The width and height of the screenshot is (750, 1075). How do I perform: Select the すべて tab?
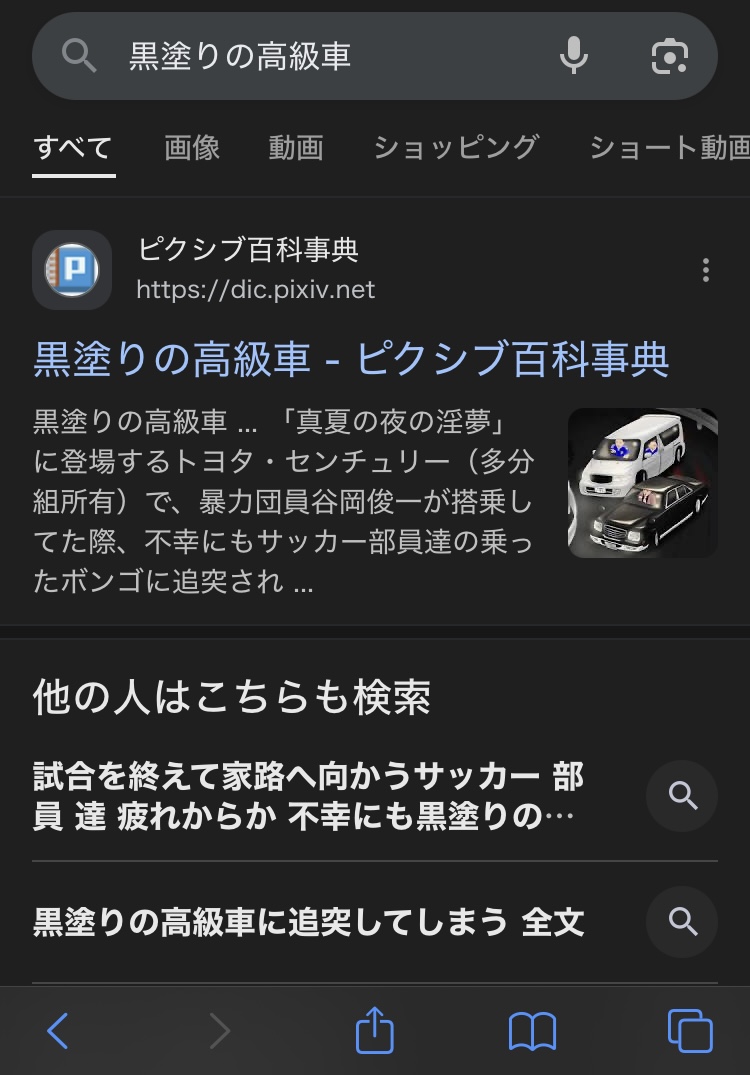coord(73,148)
